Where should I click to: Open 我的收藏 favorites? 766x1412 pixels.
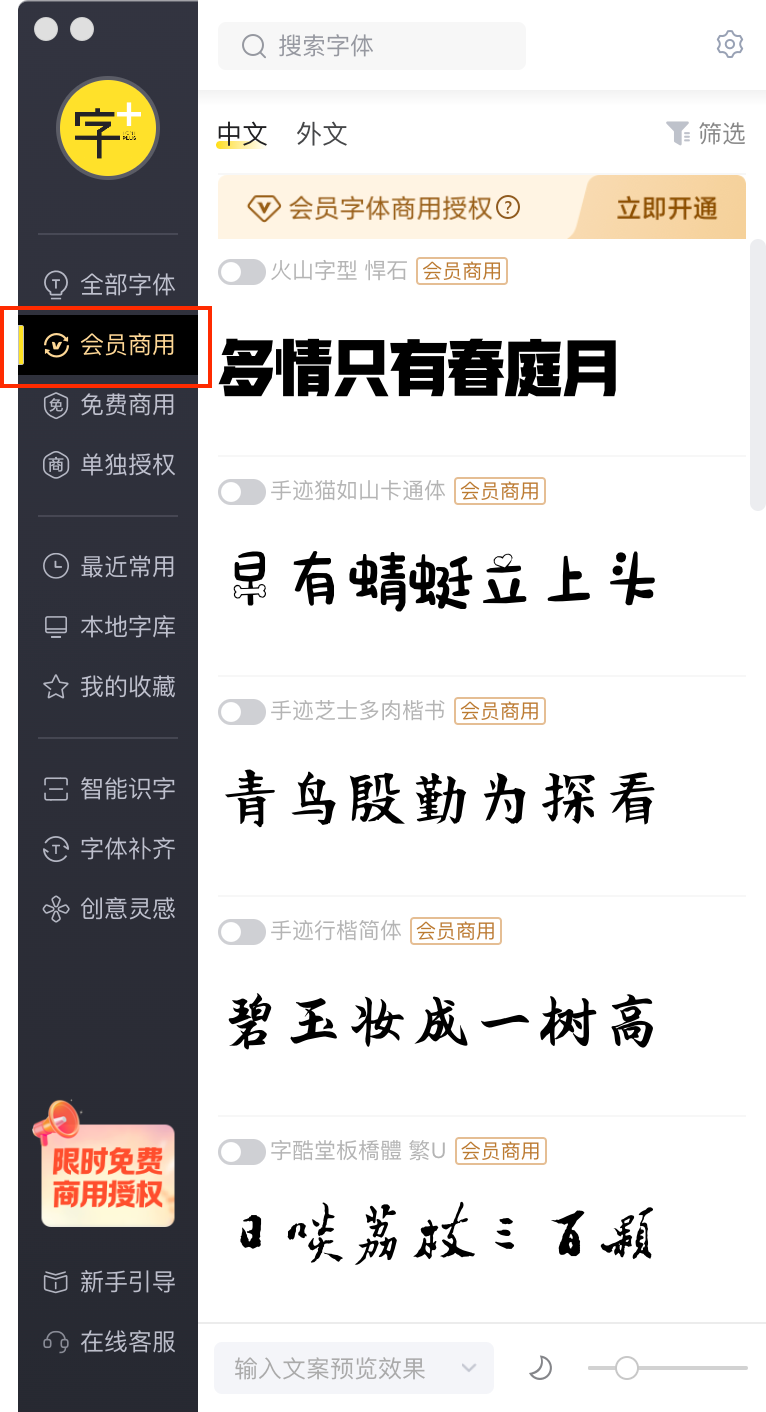click(109, 687)
